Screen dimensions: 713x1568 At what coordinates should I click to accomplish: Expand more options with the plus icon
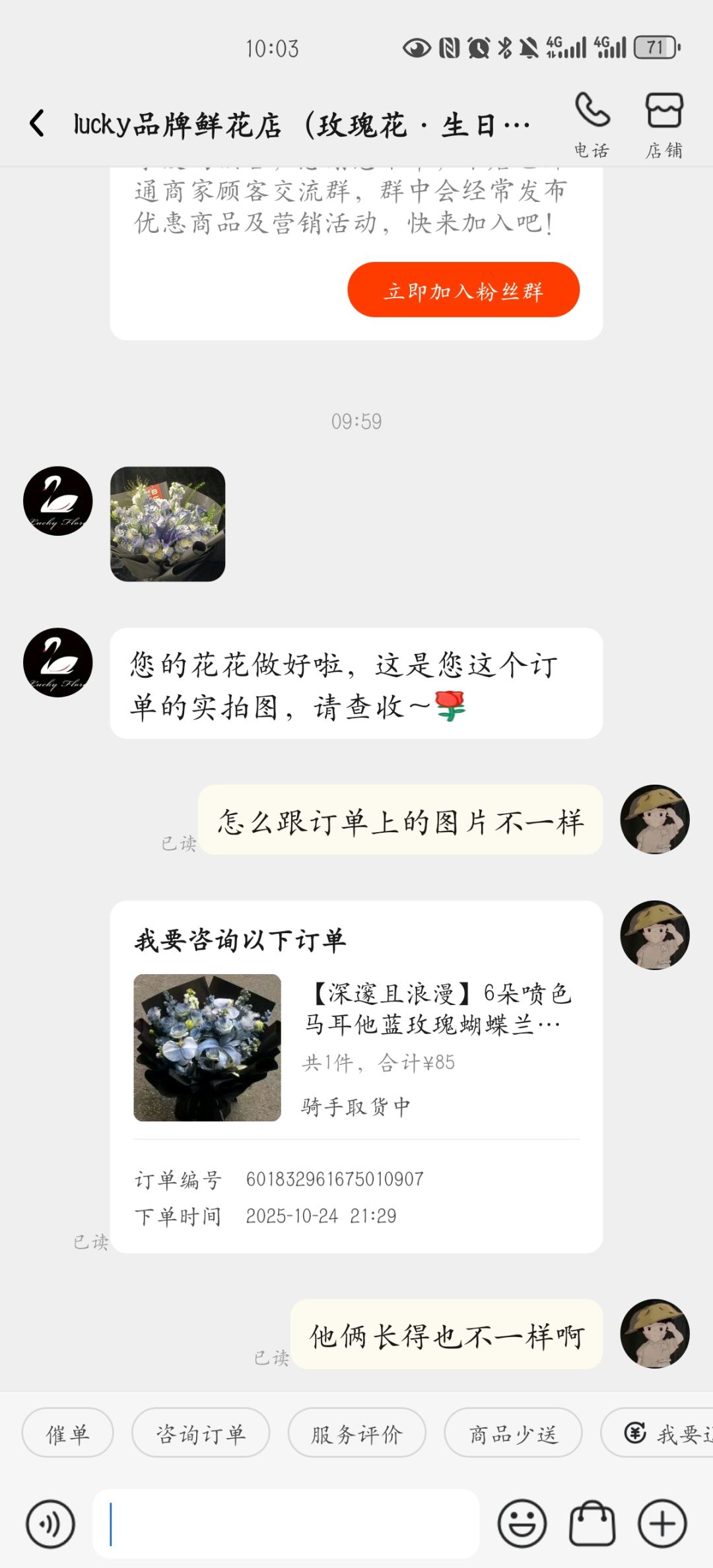(662, 1524)
